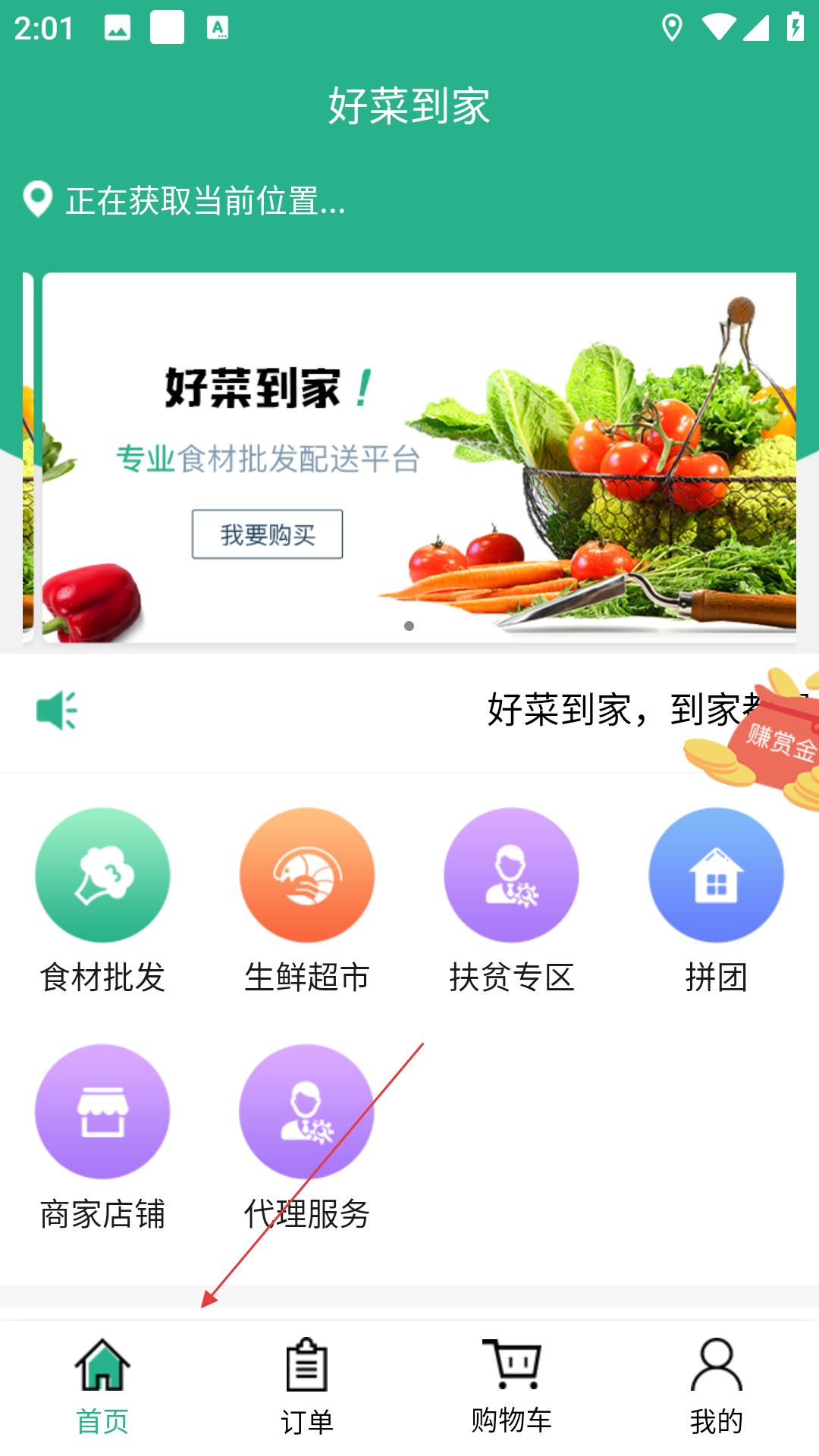Open 商家店铺 shops
The width and height of the screenshot is (819, 1456).
click(102, 1138)
